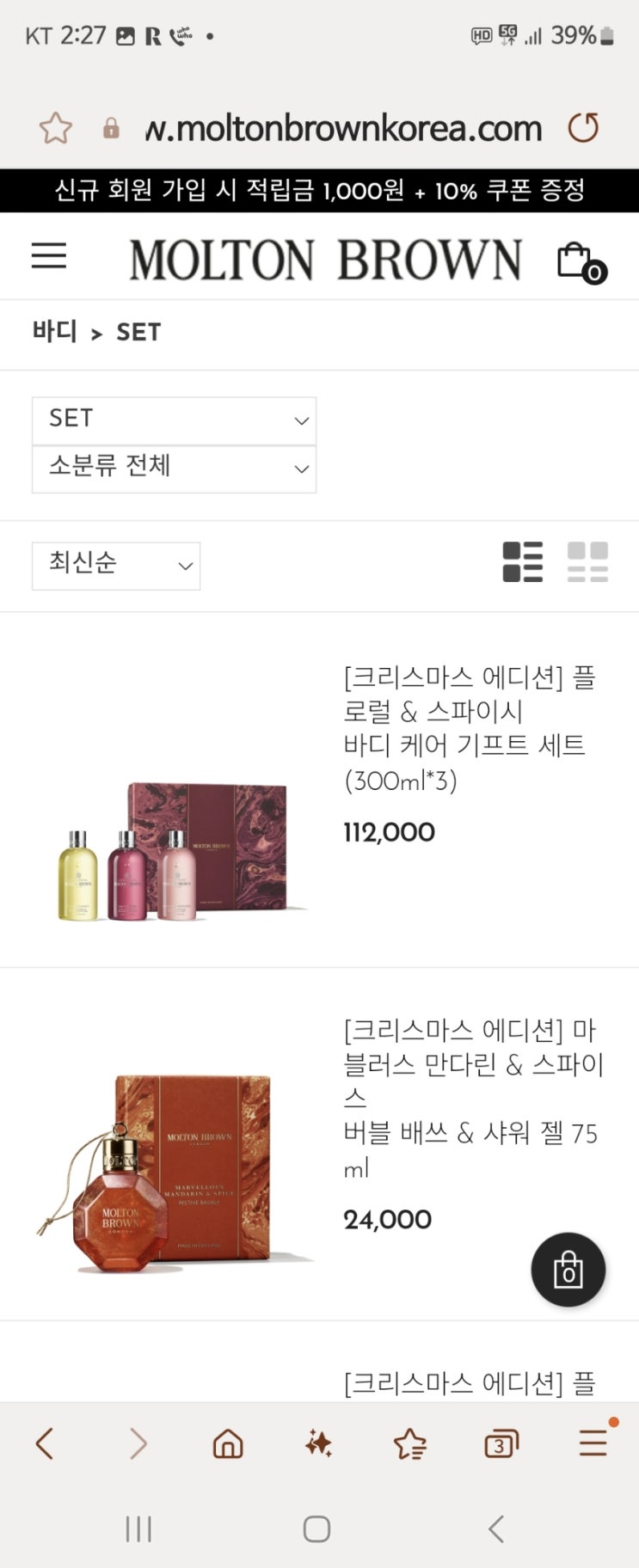Screen dimensions: 639x1568
Task: Switch to grid view layout
Action: 587,562
